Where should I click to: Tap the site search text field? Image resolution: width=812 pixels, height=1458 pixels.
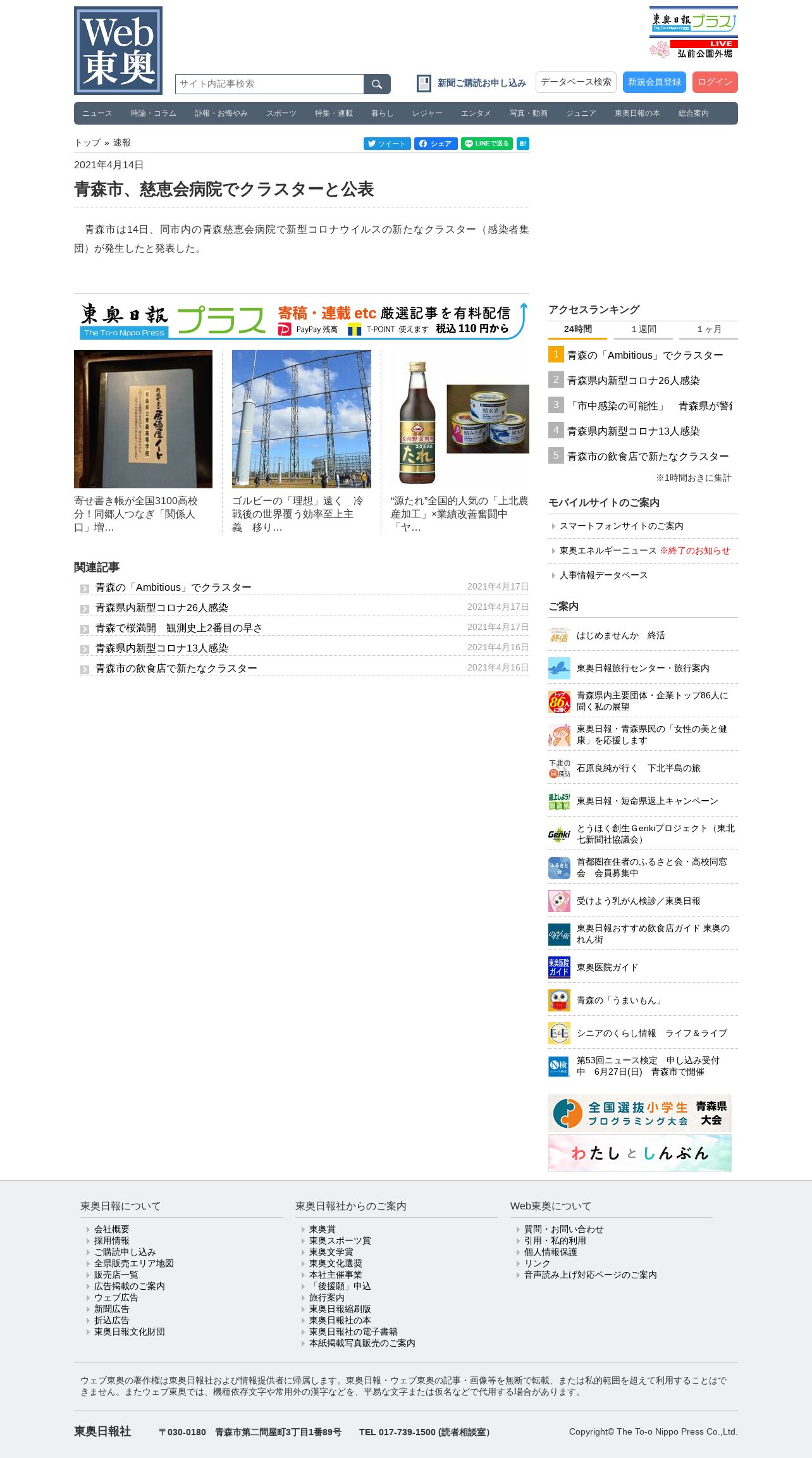click(269, 84)
